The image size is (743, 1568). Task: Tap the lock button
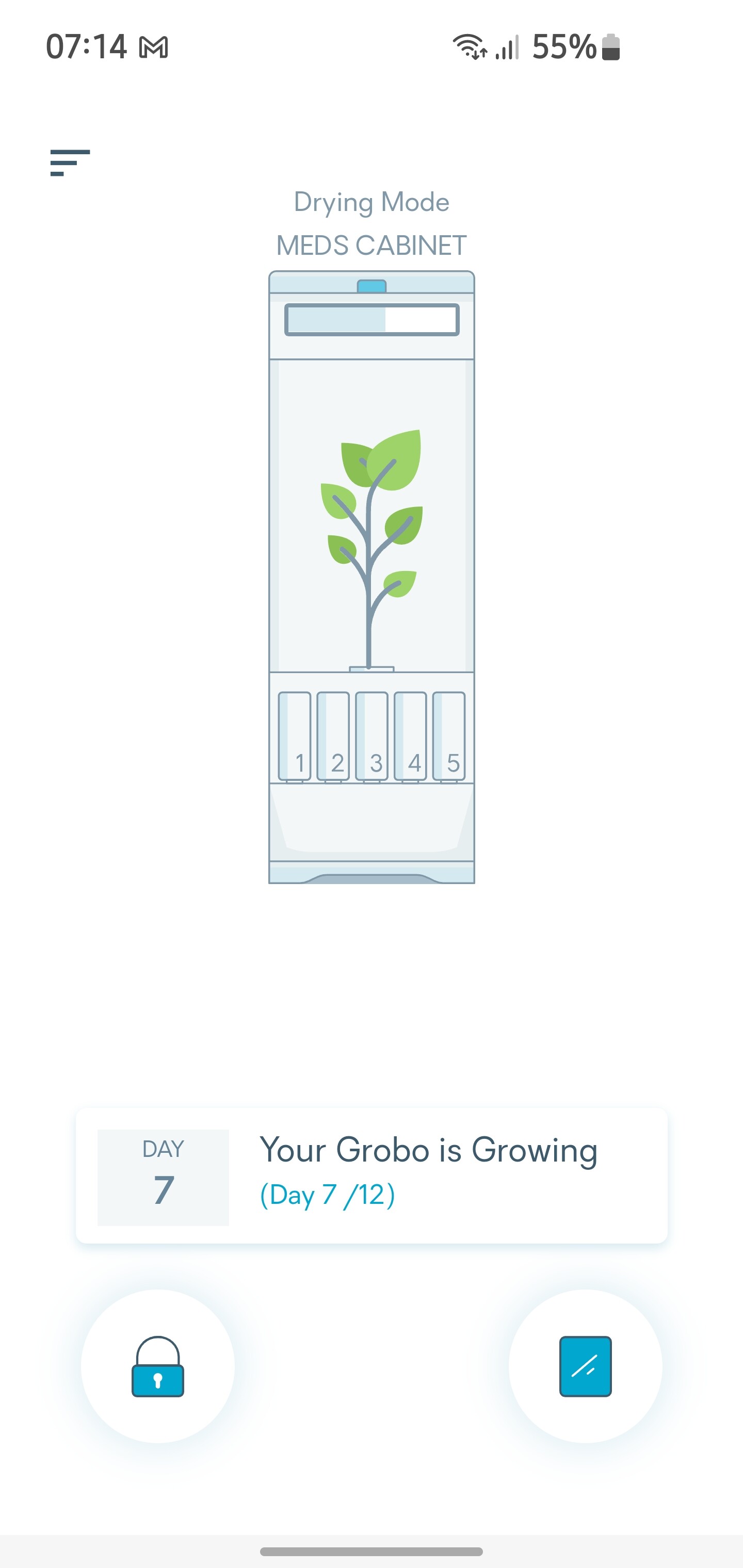tap(158, 1366)
